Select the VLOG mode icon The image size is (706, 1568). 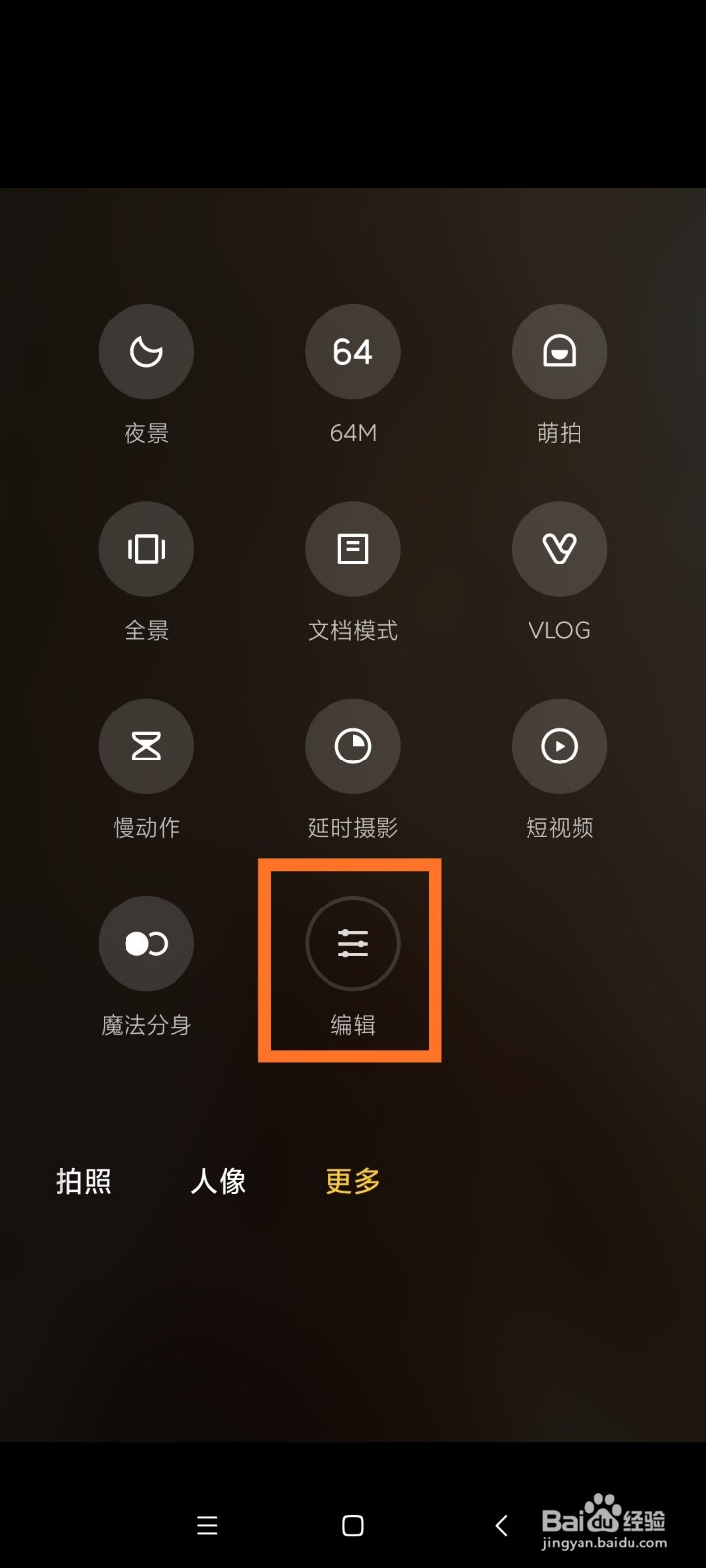pyautogui.click(x=559, y=549)
